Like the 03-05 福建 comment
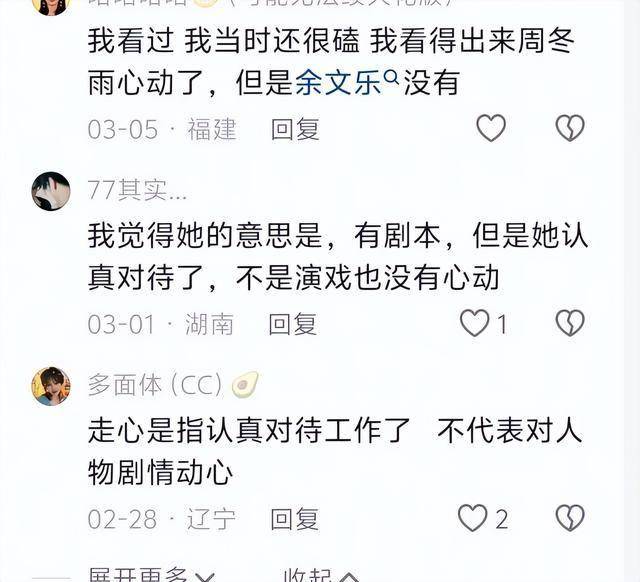The image size is (640, 582). pos(490,128)
